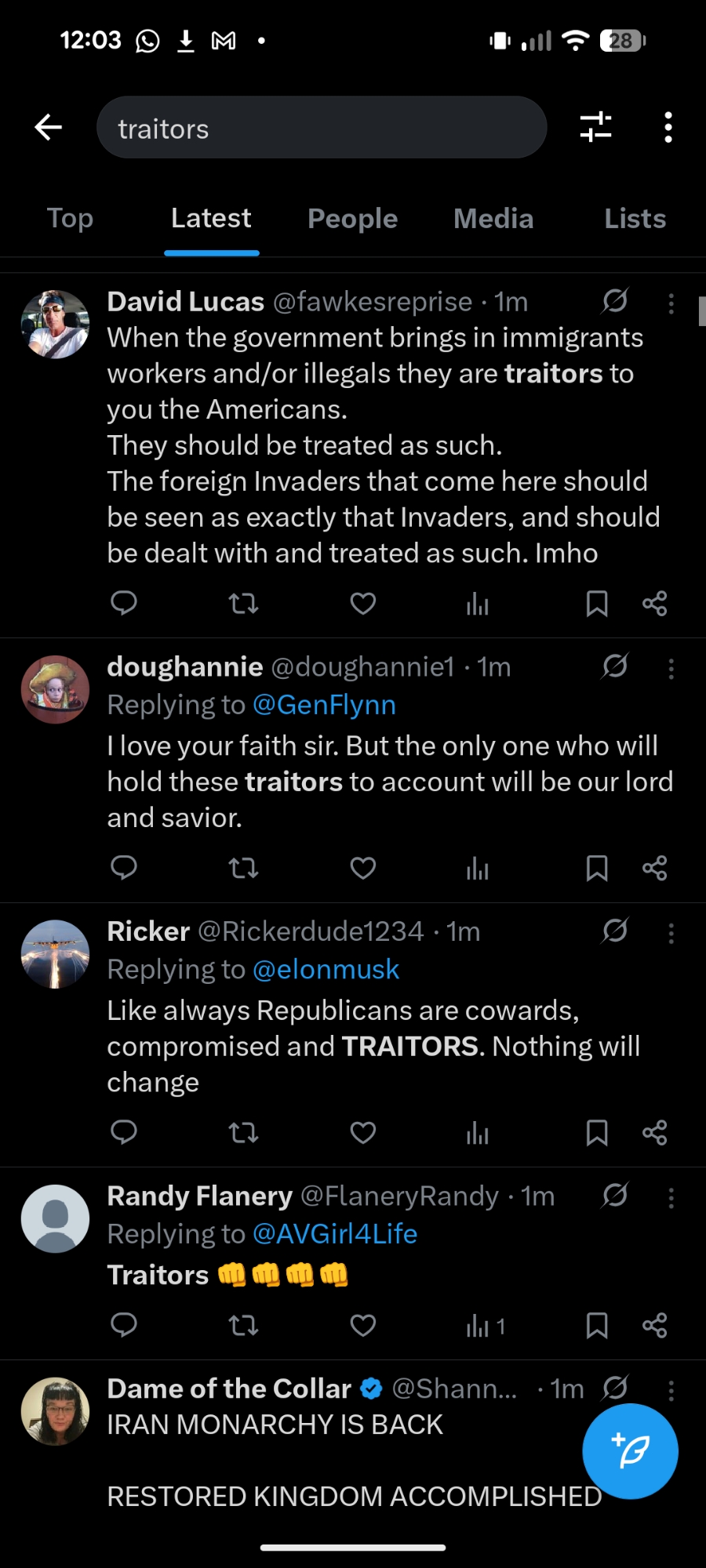Like David Lucas's post
706x1568 pixels.
[x=362, y=604]
